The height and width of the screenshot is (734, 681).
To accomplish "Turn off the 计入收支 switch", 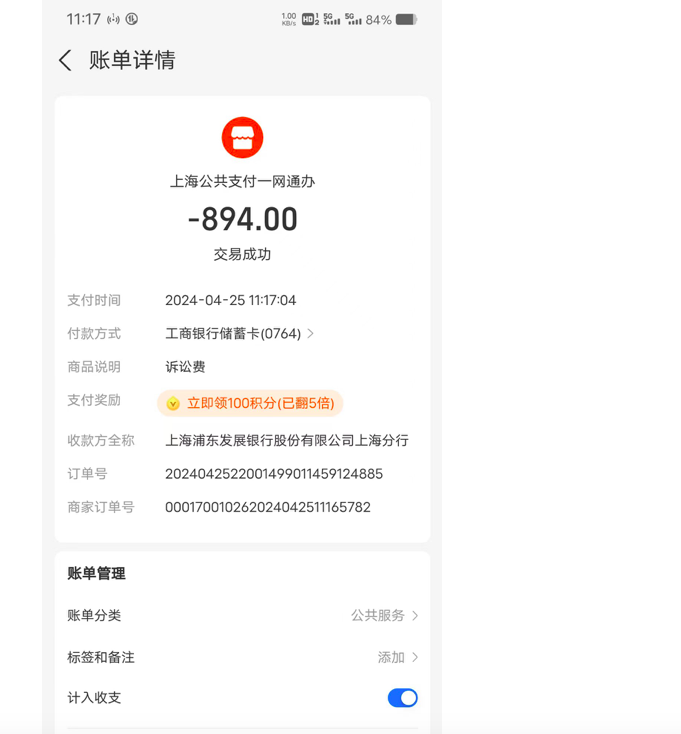I will [402, 698].
